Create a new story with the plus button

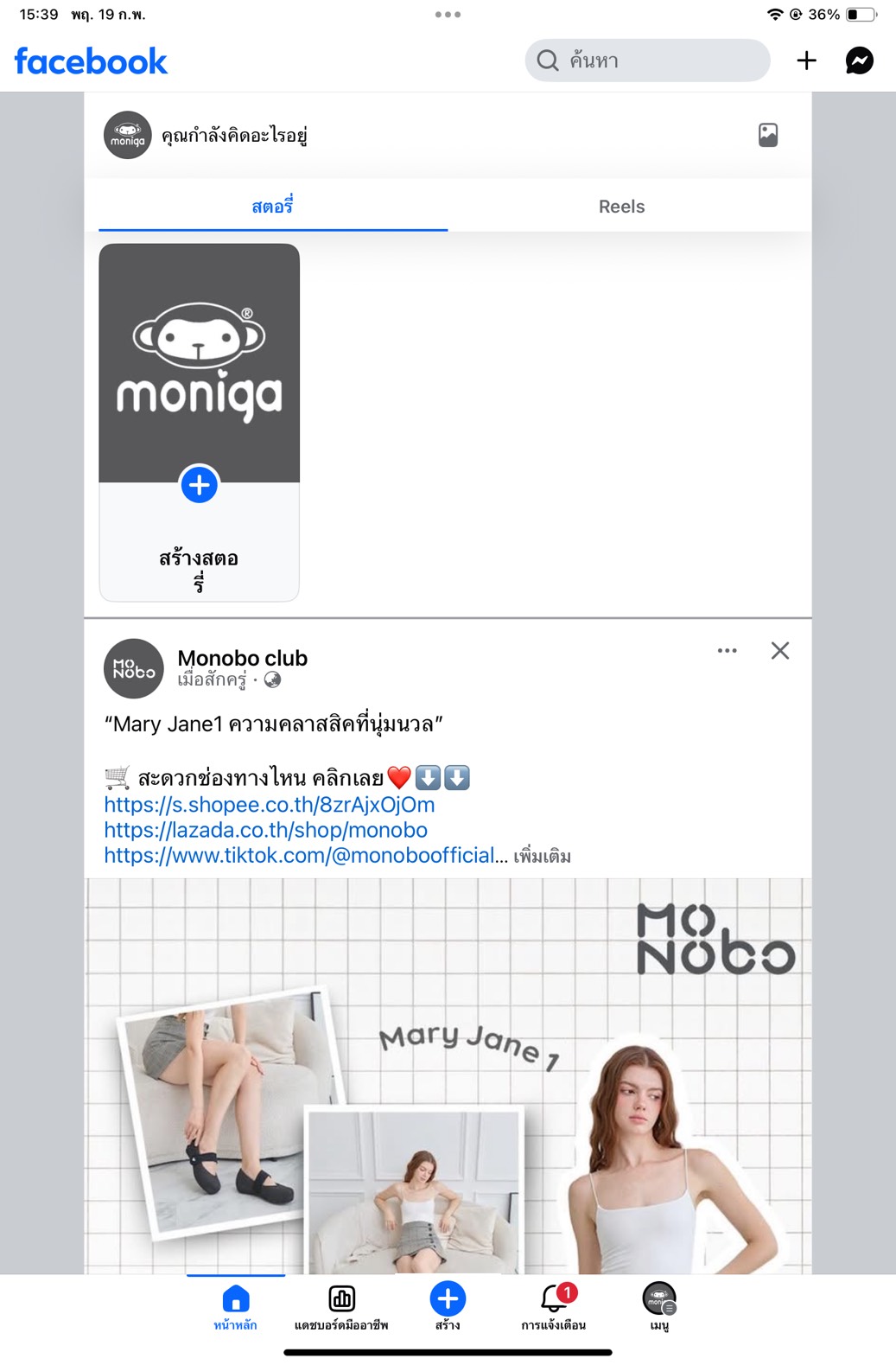click(198, 485)
